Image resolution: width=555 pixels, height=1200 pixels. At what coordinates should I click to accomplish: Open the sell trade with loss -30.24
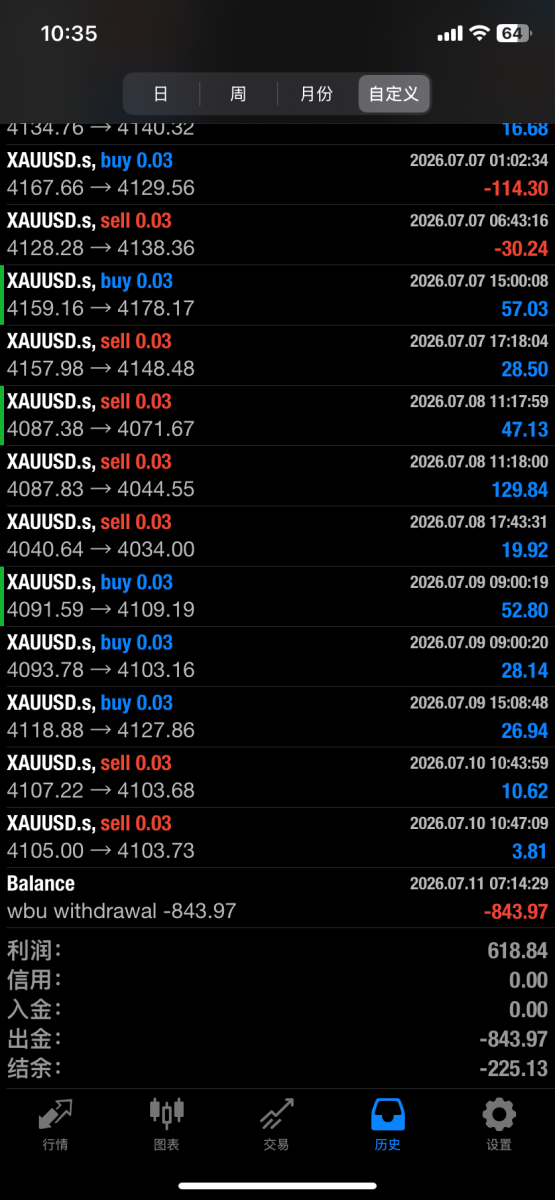277,235
